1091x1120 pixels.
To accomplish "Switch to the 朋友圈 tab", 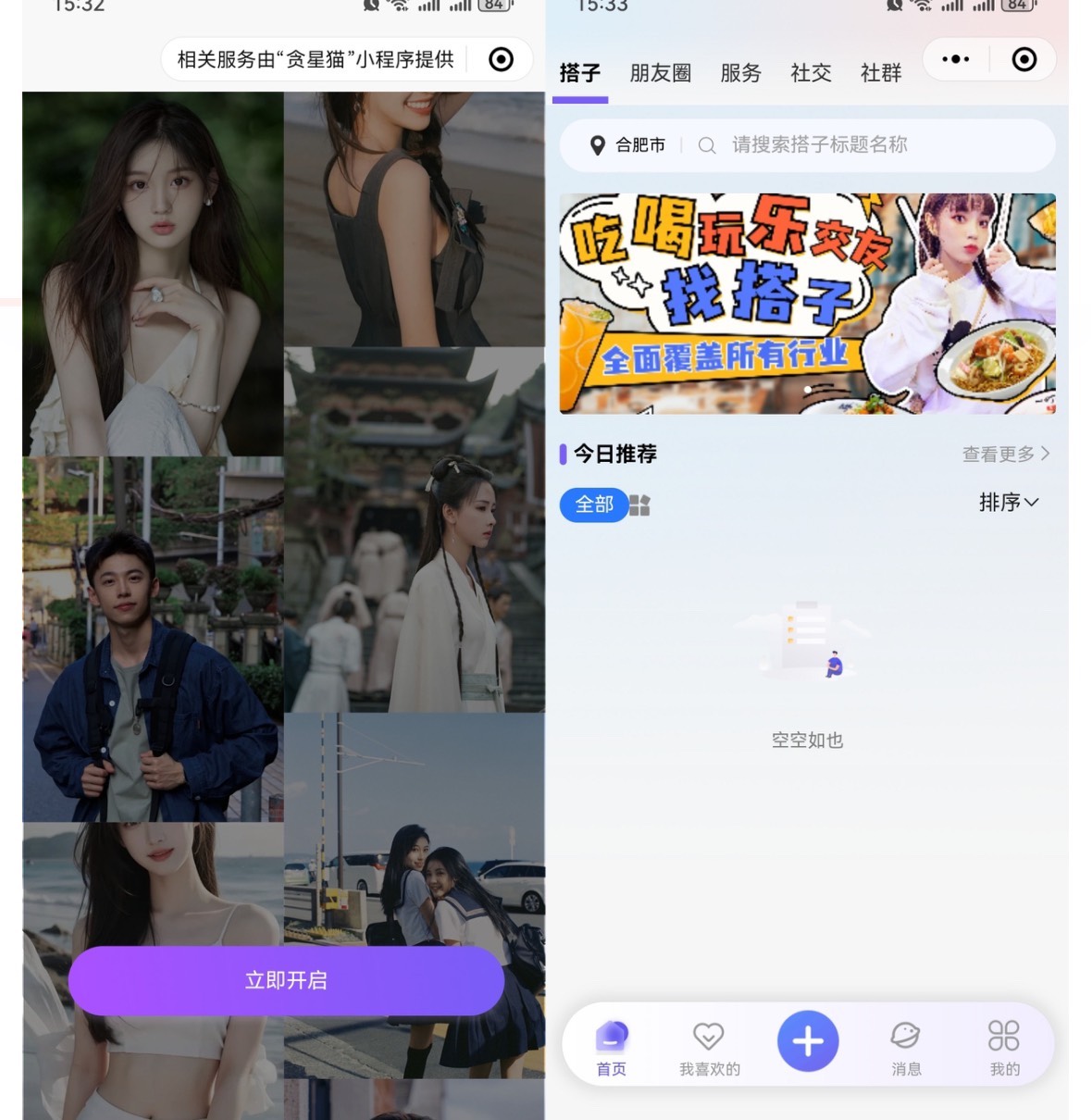I will pos(660,73).
